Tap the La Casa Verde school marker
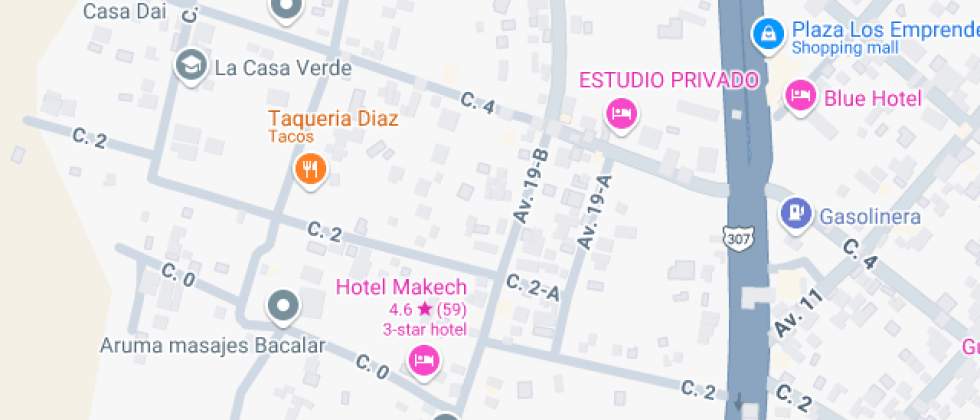 coord(190,67)
